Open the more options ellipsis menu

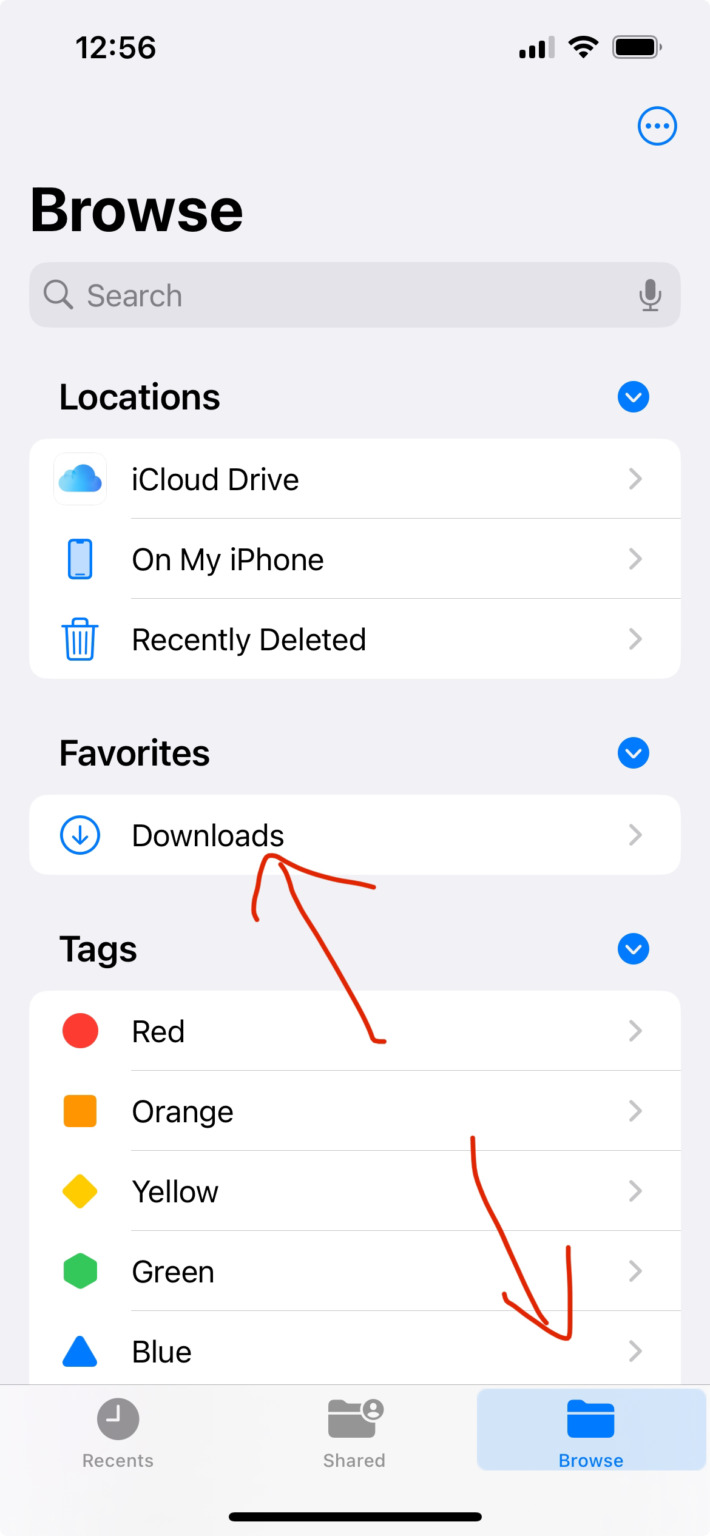click(x=657, y=126)
